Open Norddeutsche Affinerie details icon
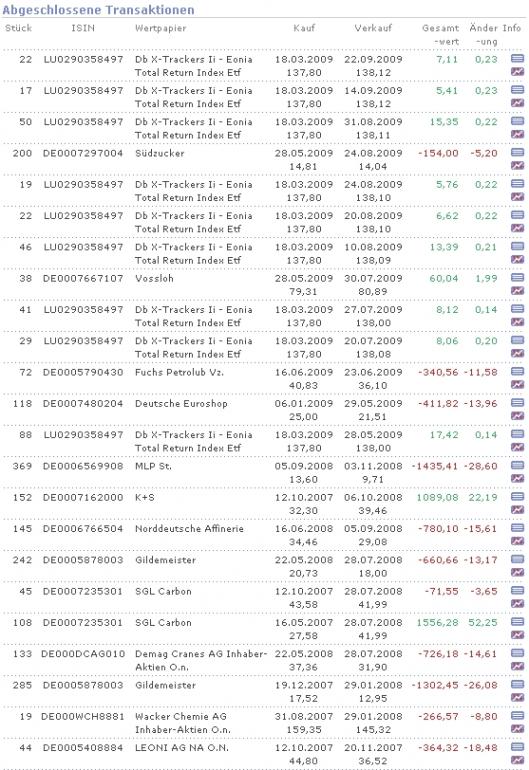The height and width of the screenshot is (770, 529). click(x=517, y=528)
